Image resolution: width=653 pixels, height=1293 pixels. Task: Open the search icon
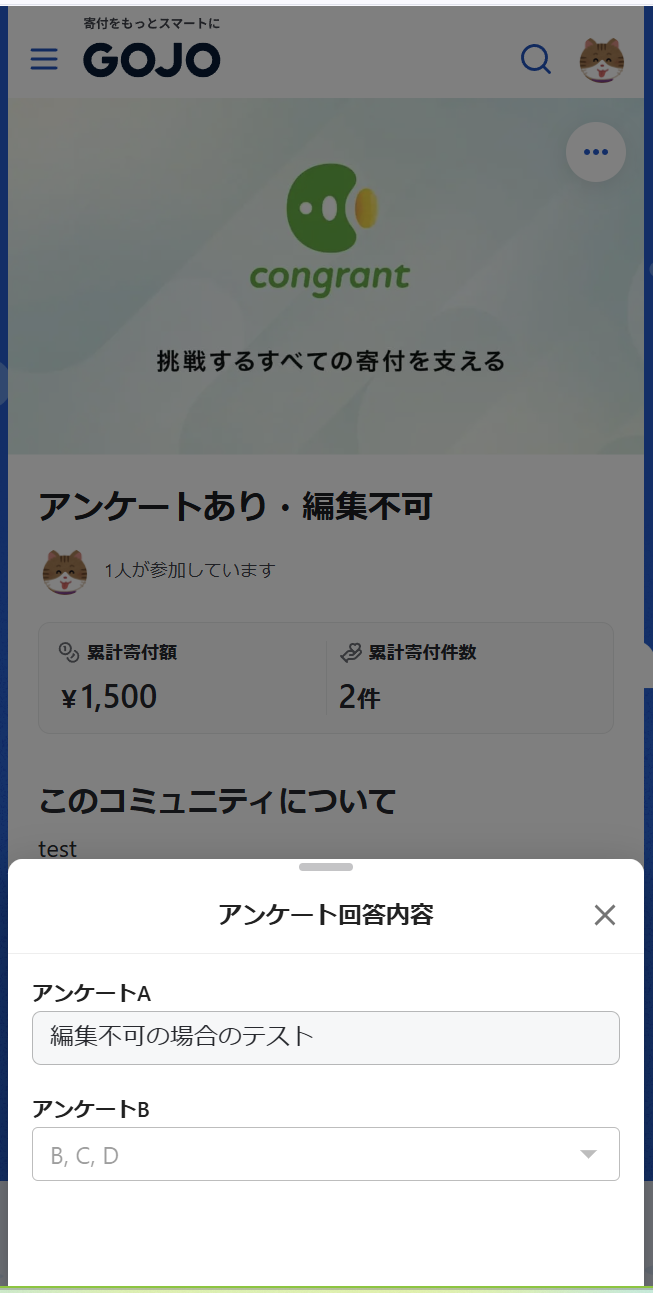(536, 60)
